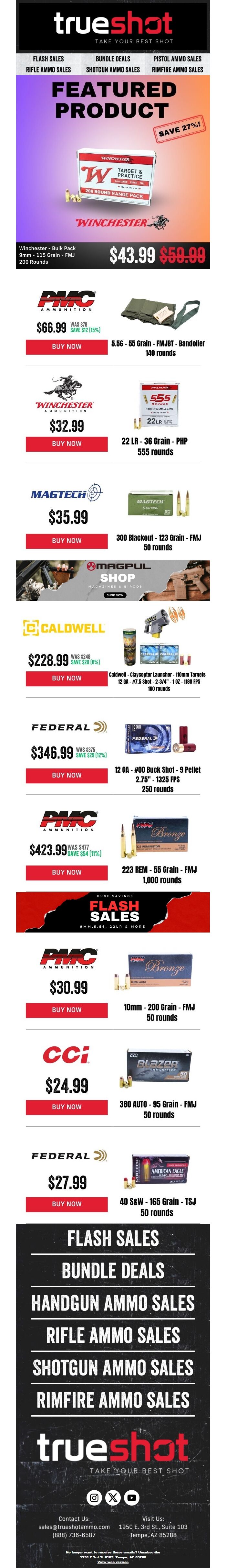This screenshot has height=1568, width=226.
Task: Buy Caldwell Claycopter Launcher bundle
Action: point(66,678)
